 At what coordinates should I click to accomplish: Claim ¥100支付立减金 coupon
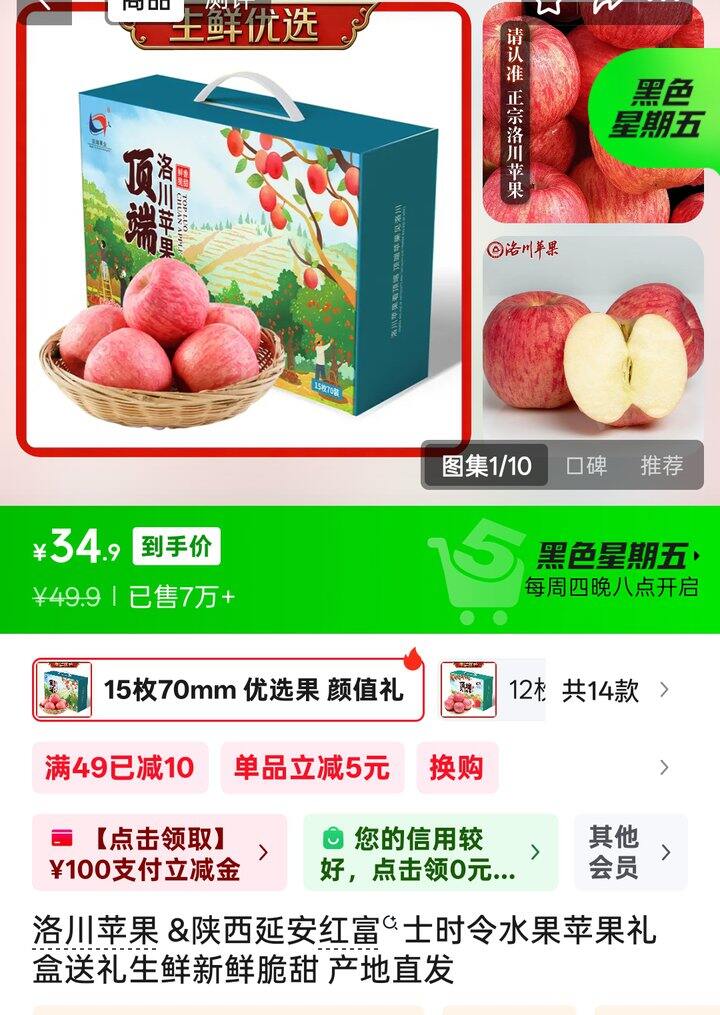[x=159, y=853]
